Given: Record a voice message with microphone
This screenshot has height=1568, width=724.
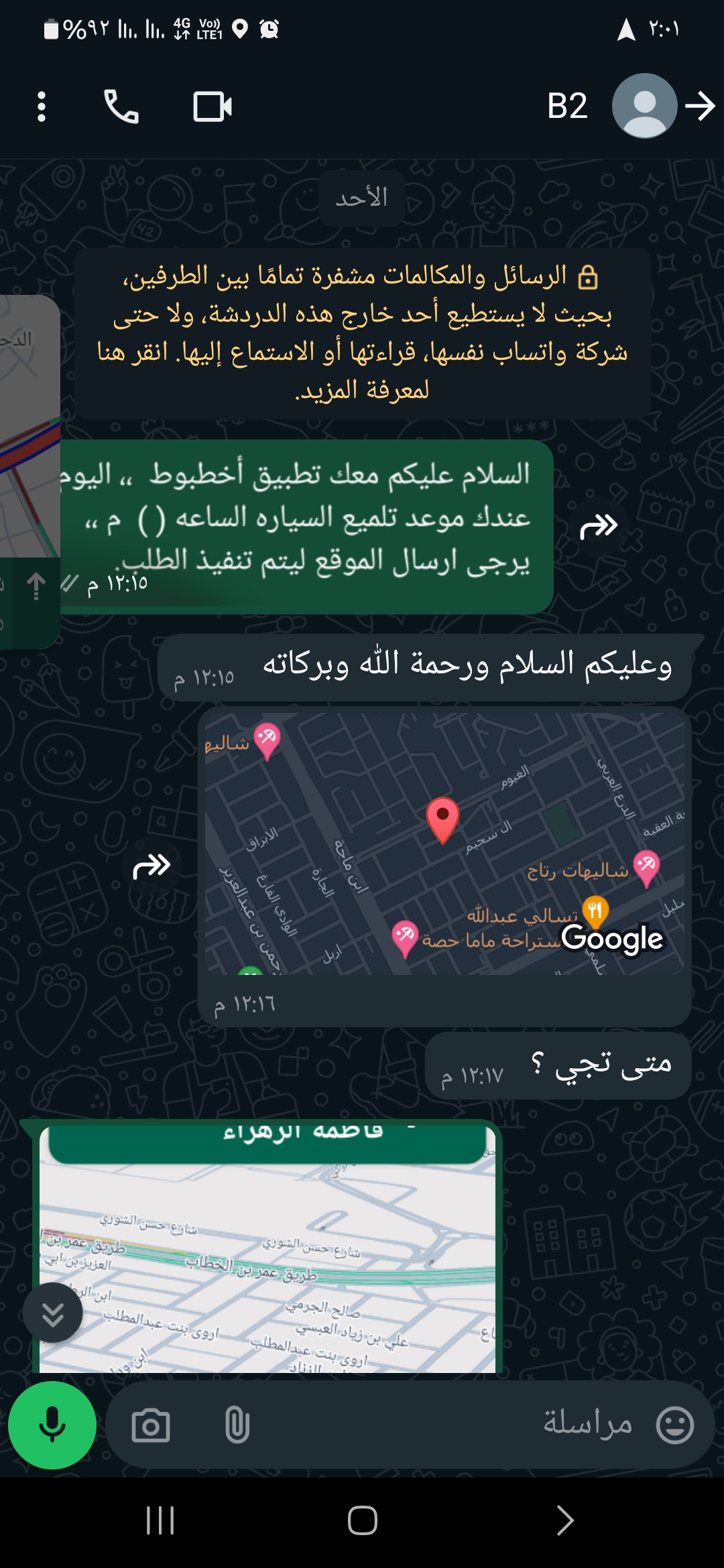Looking at the screenshot, I should (x=52, y=1425).
